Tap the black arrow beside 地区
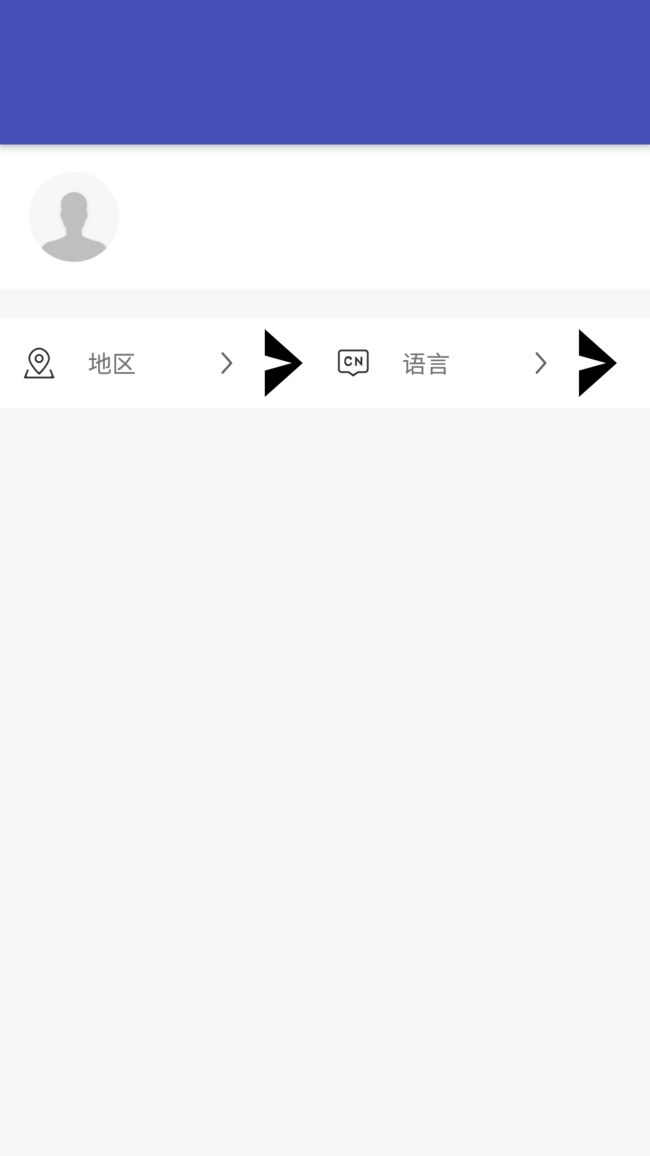This screenshot has height=1156, width=650. (x=284, y=363)
